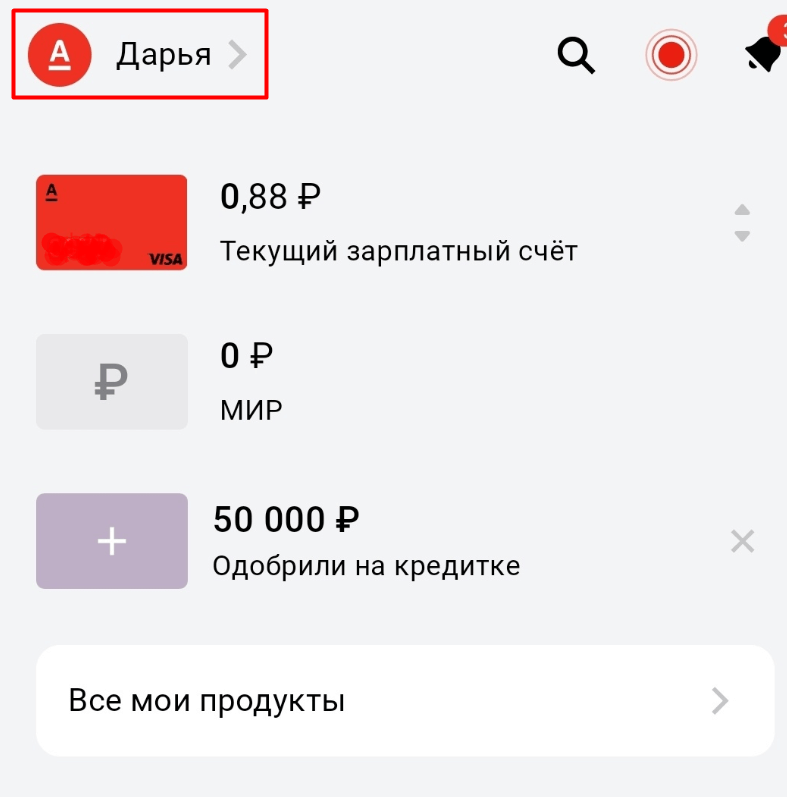Tap the reorder arrows beside salary account

(742, 223)
